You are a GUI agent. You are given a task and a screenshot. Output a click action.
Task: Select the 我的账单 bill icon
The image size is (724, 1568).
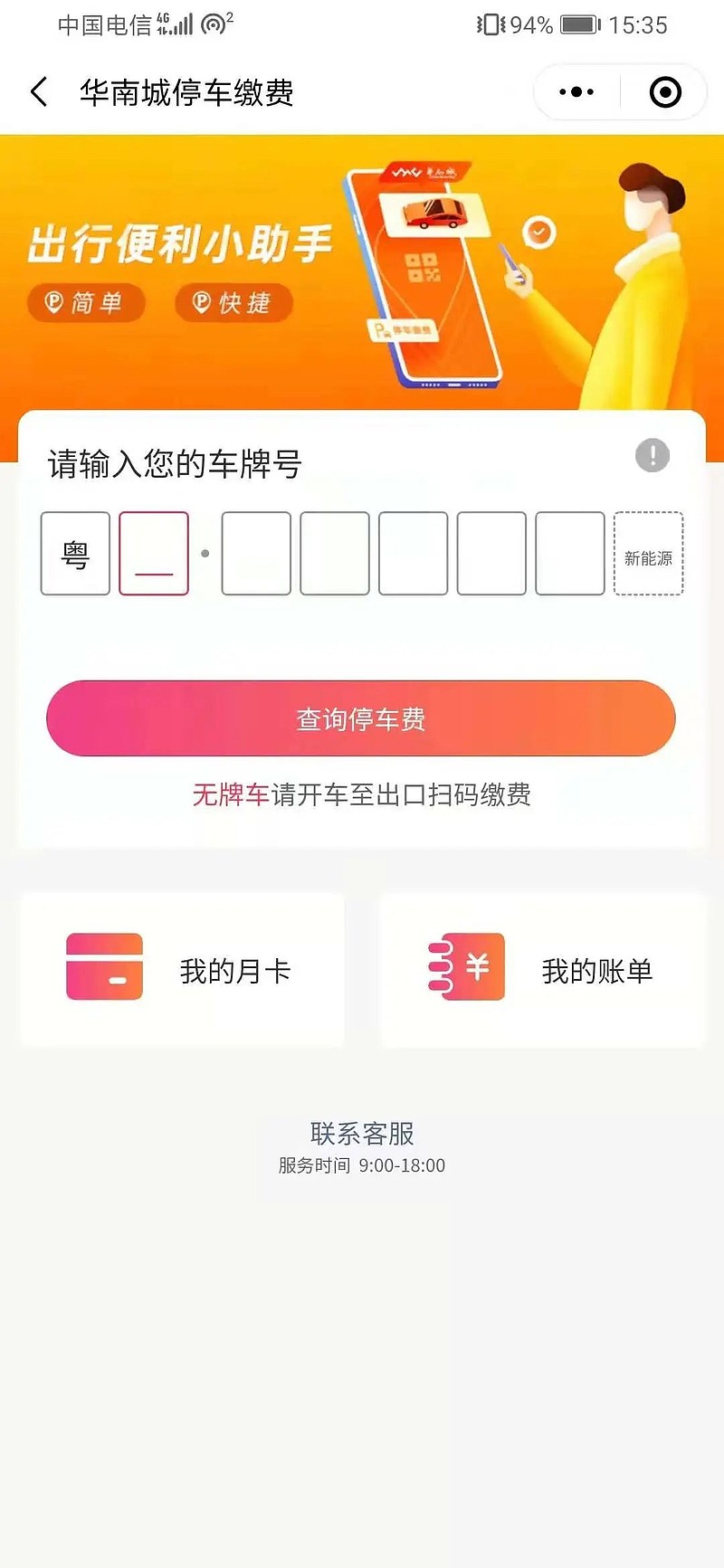(x=464, y=968)
